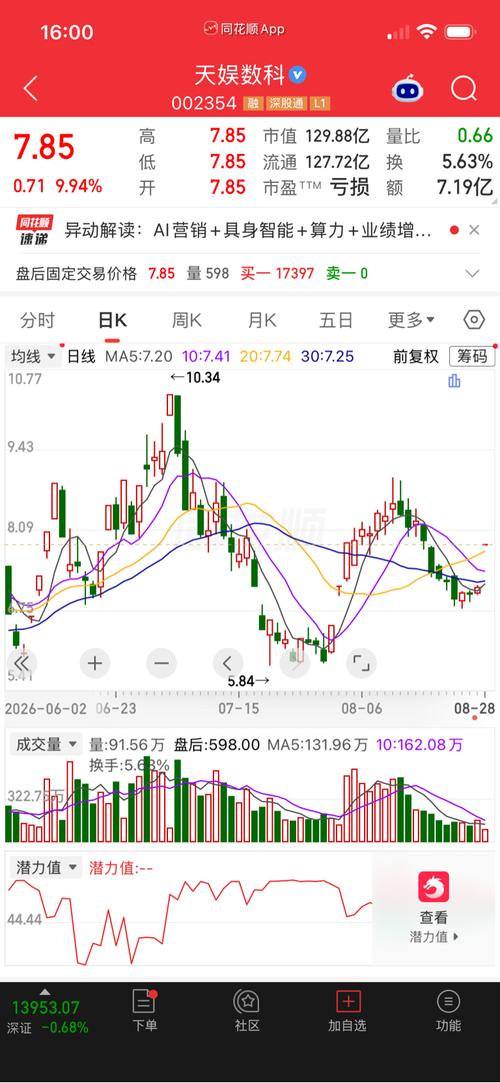The width and height of the screenshot is (500, 1083).
Task: Open the 均线 indicator dropdown
Action: pos(34,356)
